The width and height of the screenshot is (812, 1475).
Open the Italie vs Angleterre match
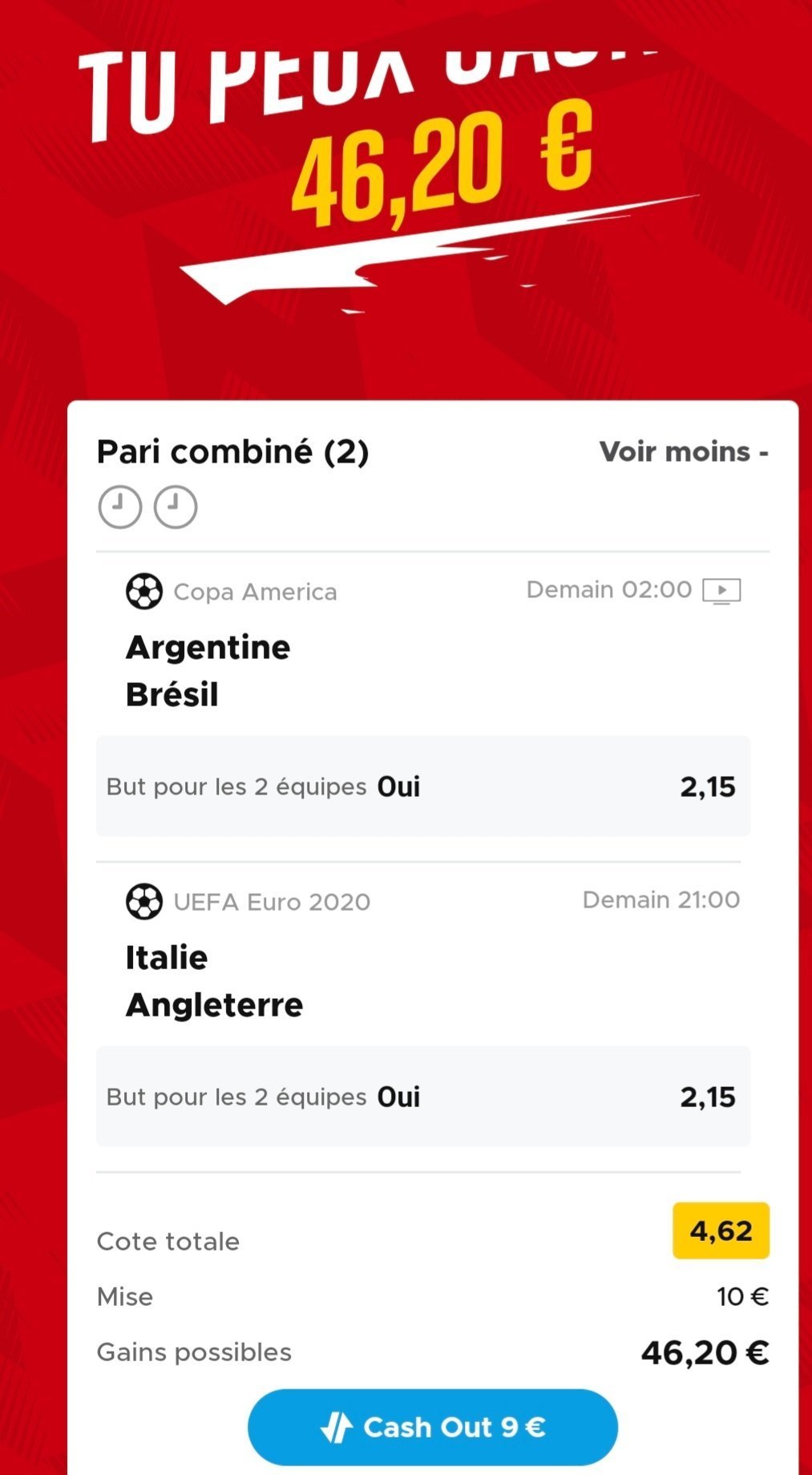click(214, 980)
